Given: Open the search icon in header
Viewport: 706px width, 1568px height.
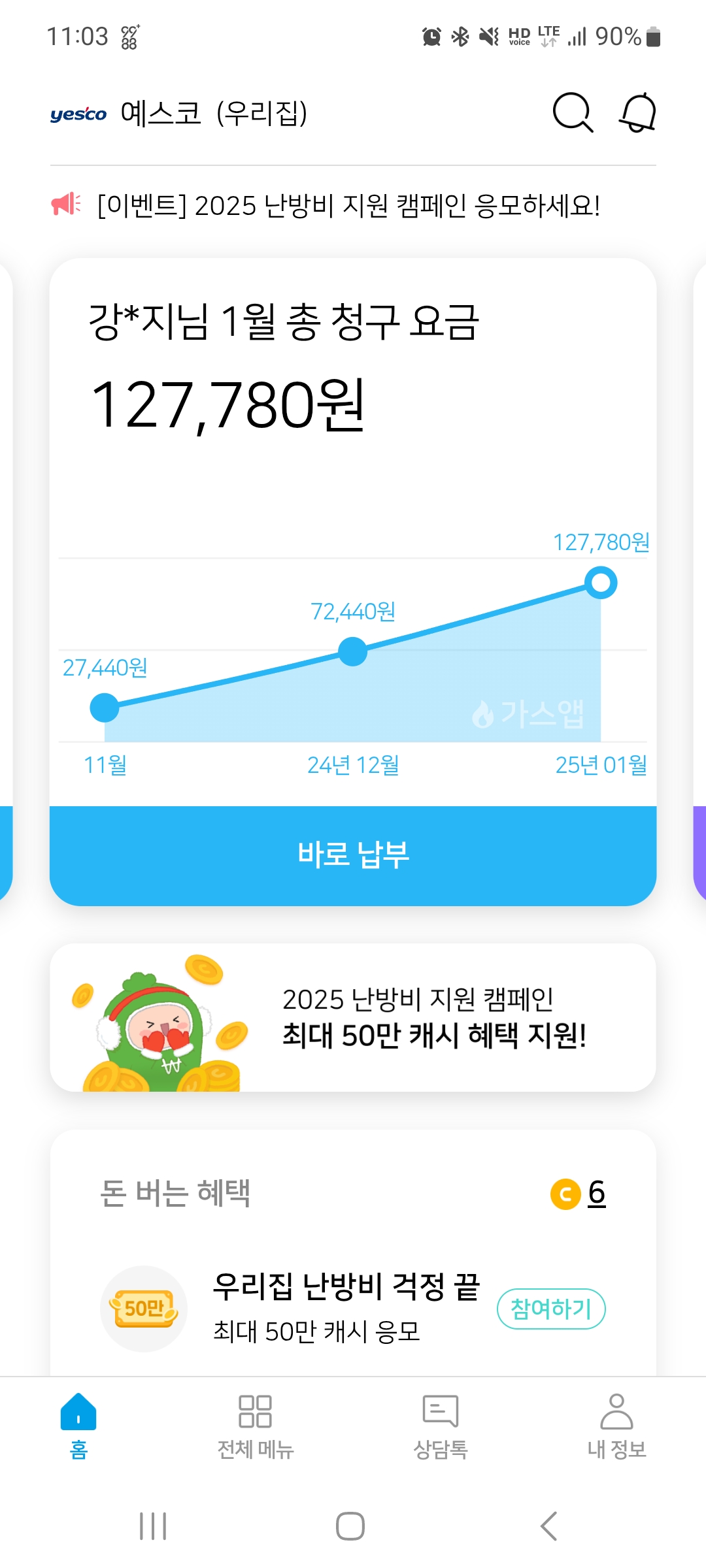Looking at the screenshot, I should [x=573, y=113].
